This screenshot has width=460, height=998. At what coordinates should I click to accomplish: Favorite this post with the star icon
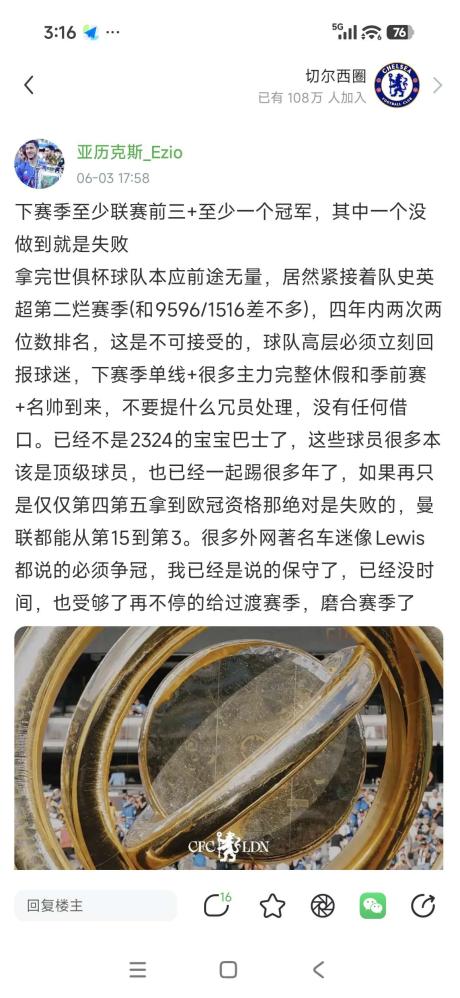(272, 906)
